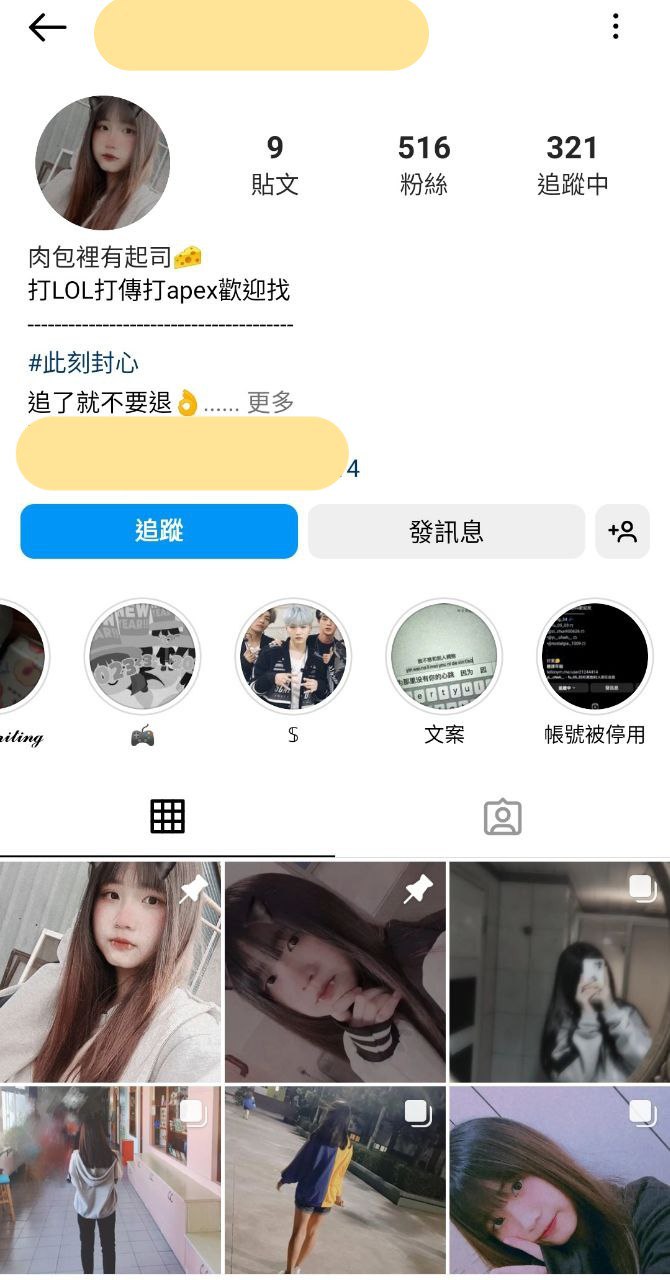Expand bio by tapping 更多
The image size is (670, 1280).
point(271,403)
